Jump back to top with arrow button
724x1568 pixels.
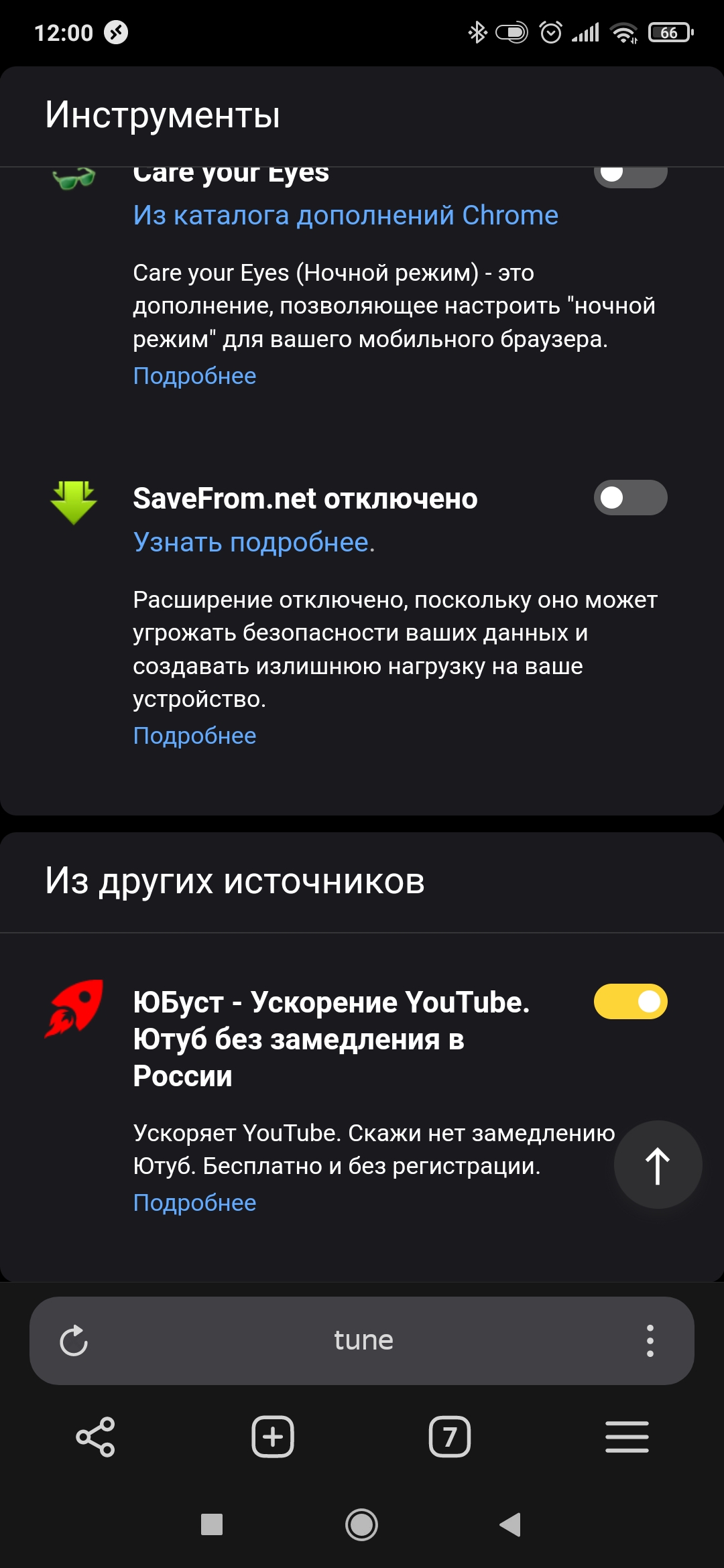[x=658, y=1165]
